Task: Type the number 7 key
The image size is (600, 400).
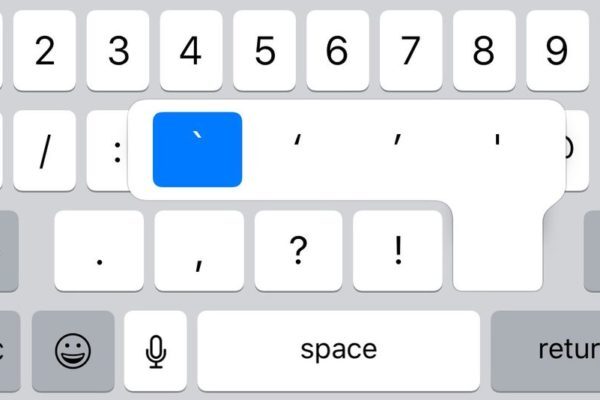Action: pos(411,50)
